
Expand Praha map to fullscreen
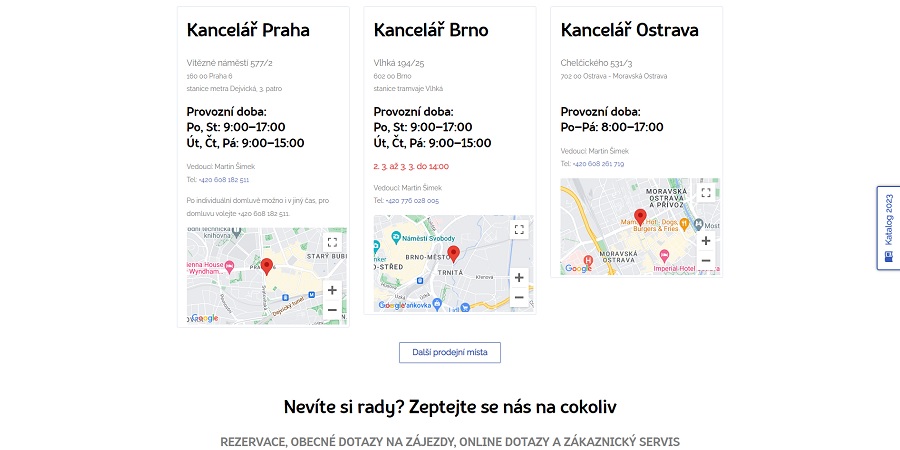333,242
